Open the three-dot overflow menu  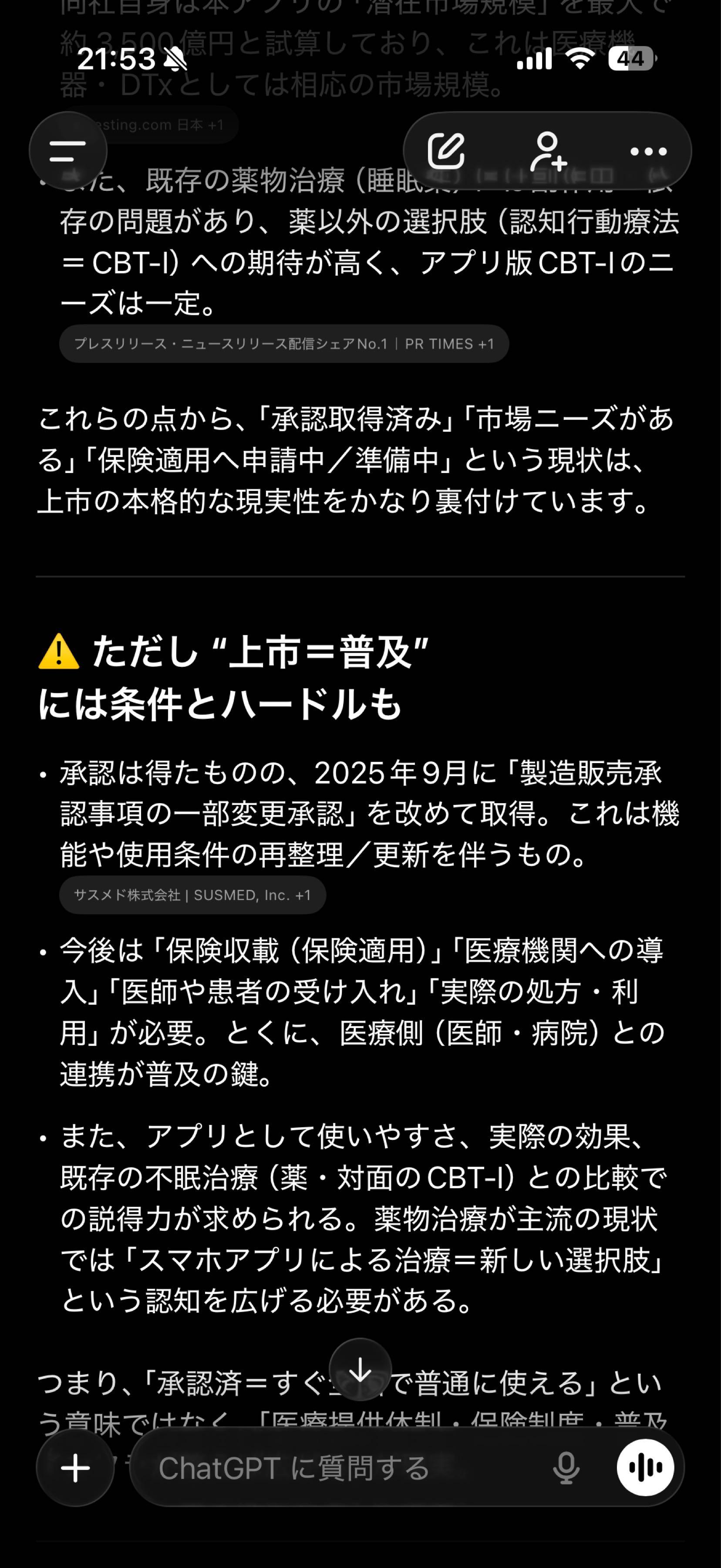point(648,151)
